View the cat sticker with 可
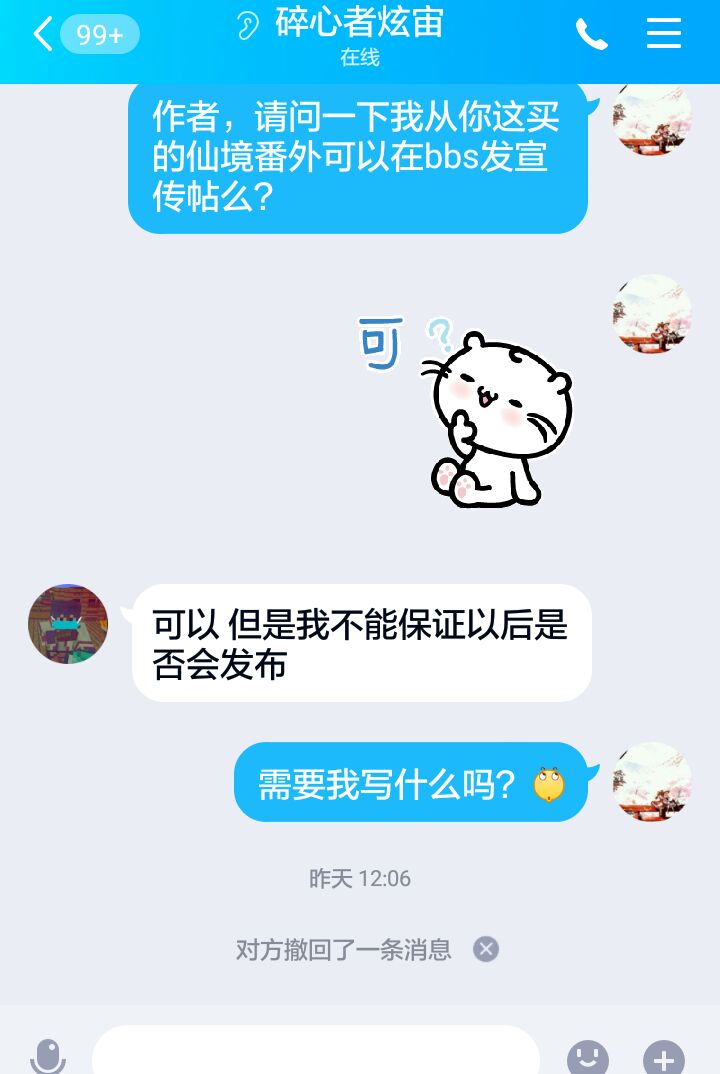The image size is (720, 1074). point(470,410)
